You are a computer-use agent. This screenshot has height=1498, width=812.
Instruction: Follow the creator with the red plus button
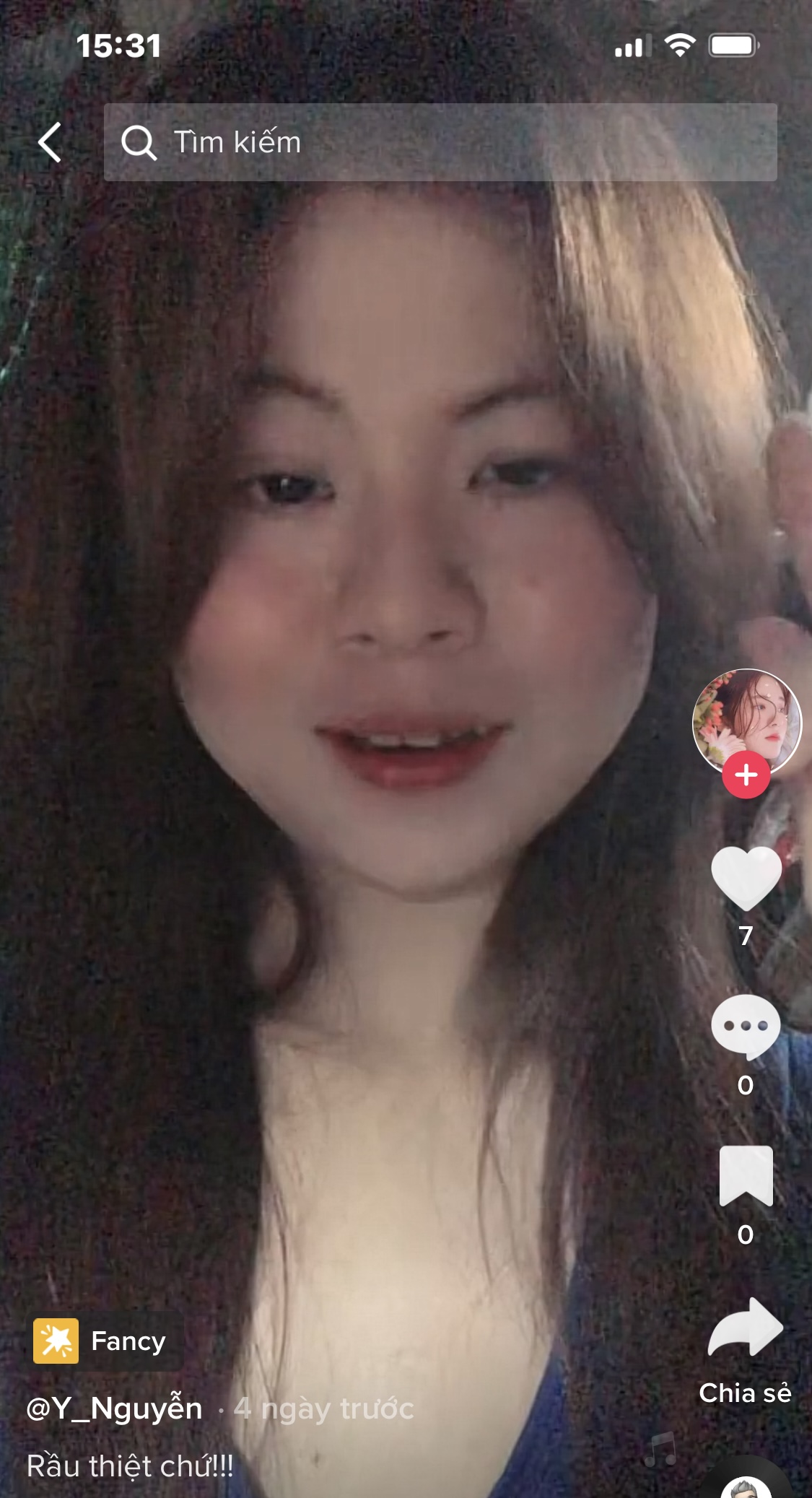[746, 775]
